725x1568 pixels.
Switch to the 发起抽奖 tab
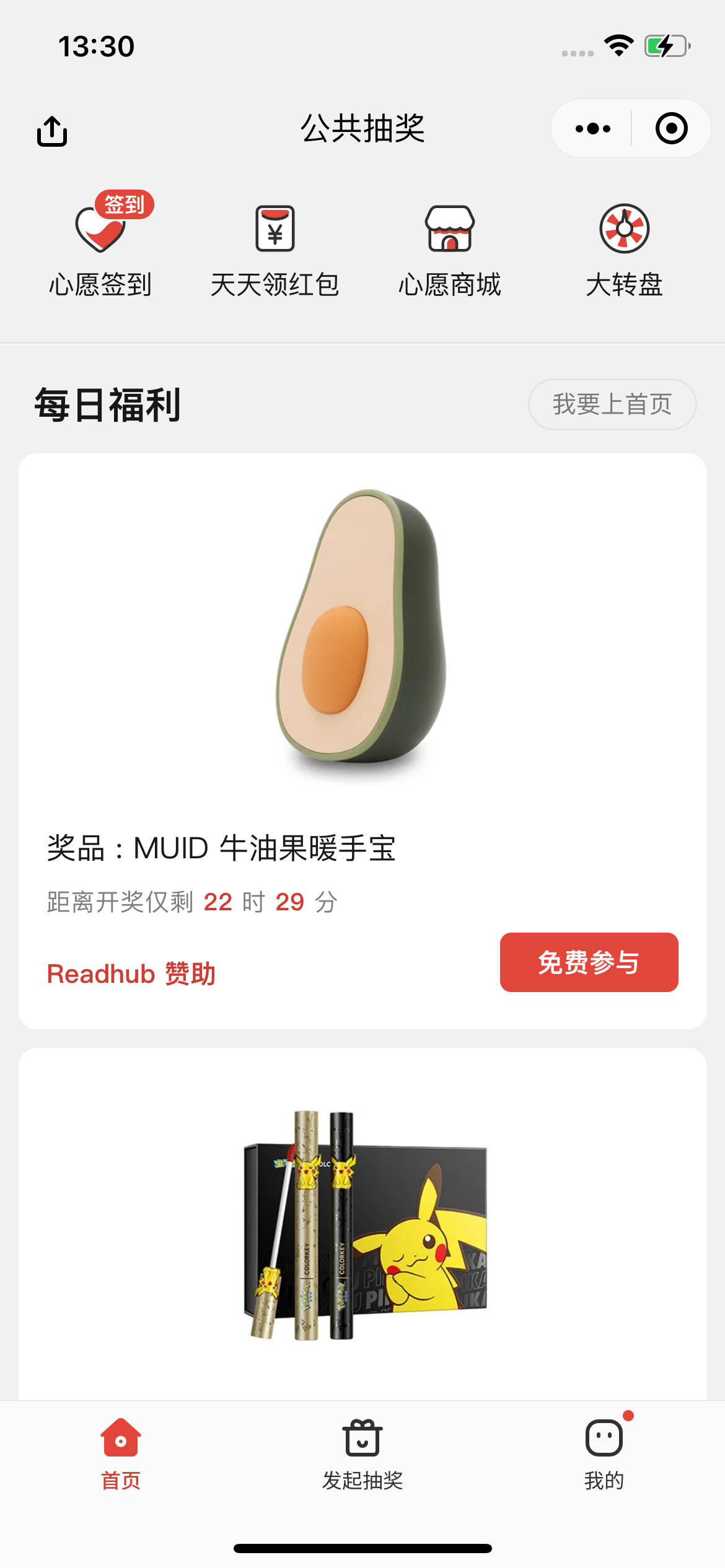coord(362,1453)
